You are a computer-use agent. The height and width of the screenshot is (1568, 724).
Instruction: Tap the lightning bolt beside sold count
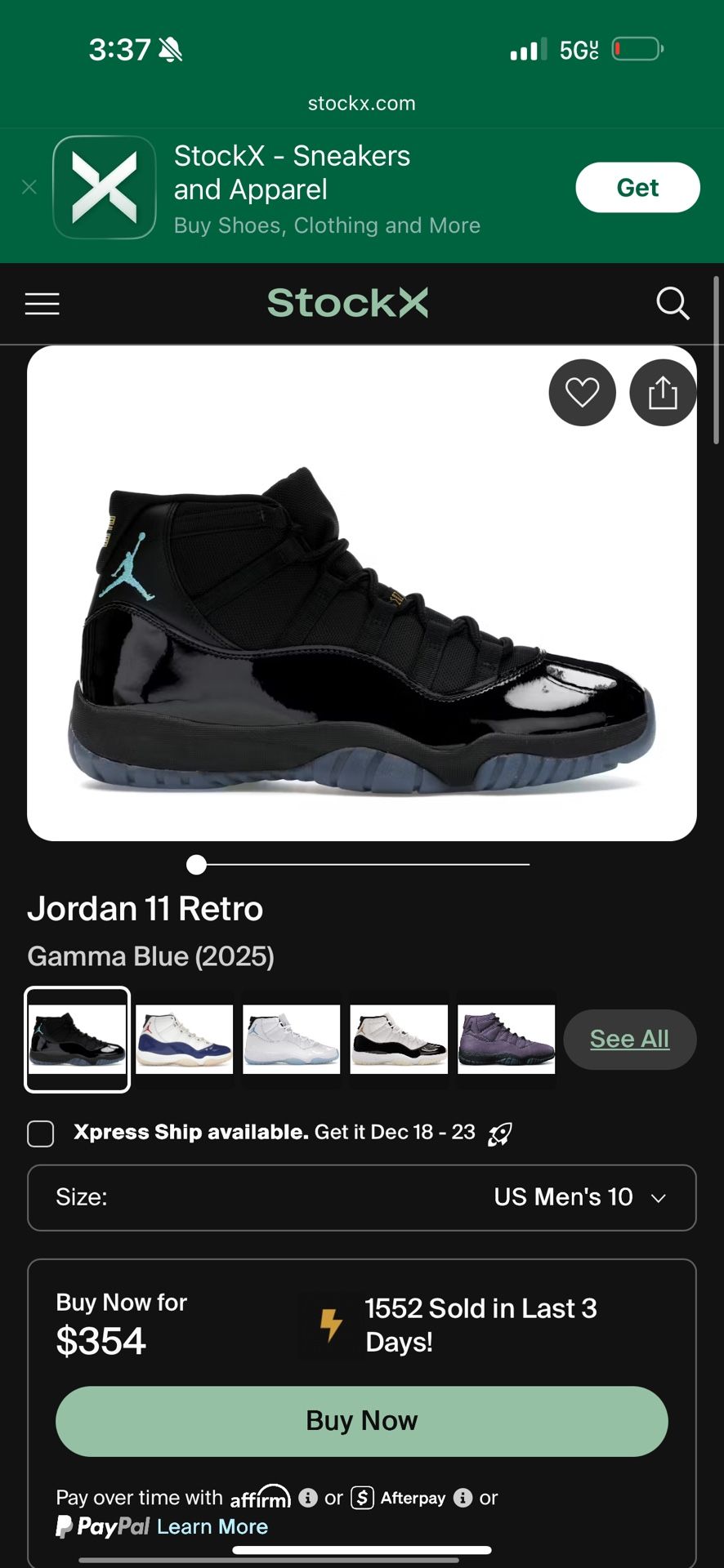(330, 1322)
